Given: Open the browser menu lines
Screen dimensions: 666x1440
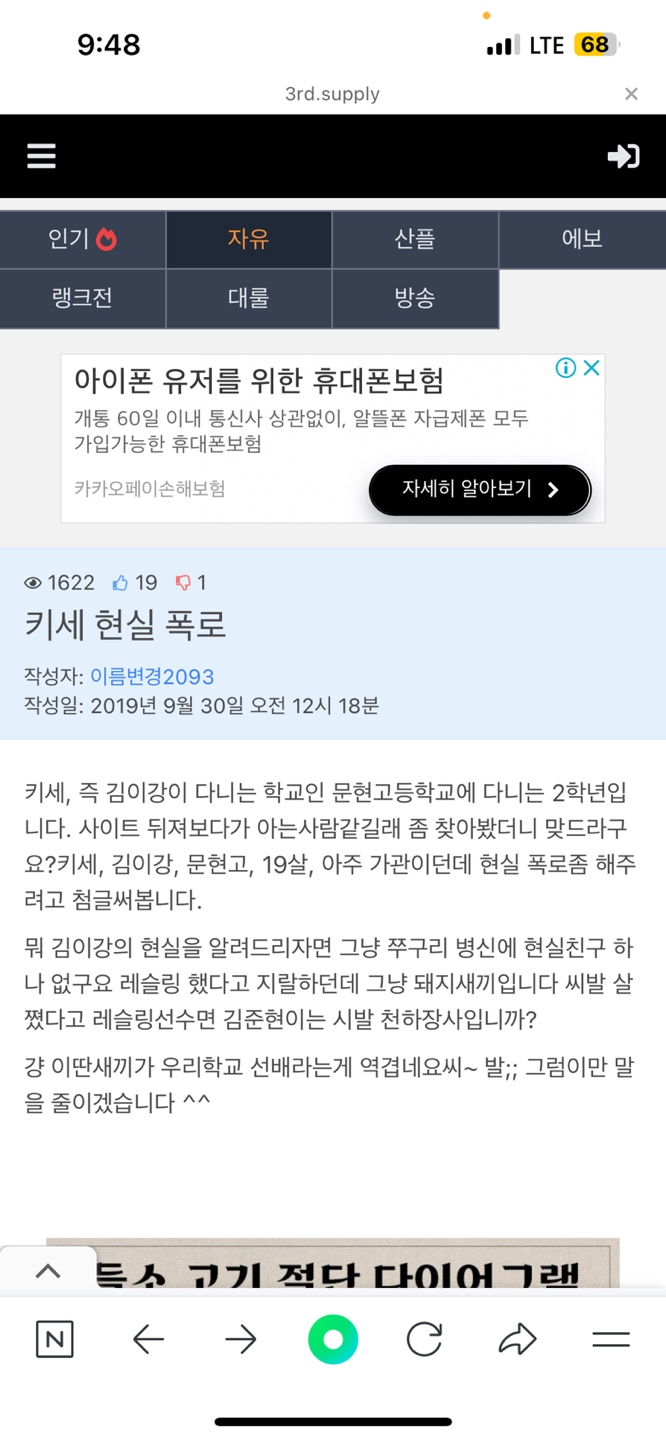Looking at the screenshot, I should point(610,1340).
